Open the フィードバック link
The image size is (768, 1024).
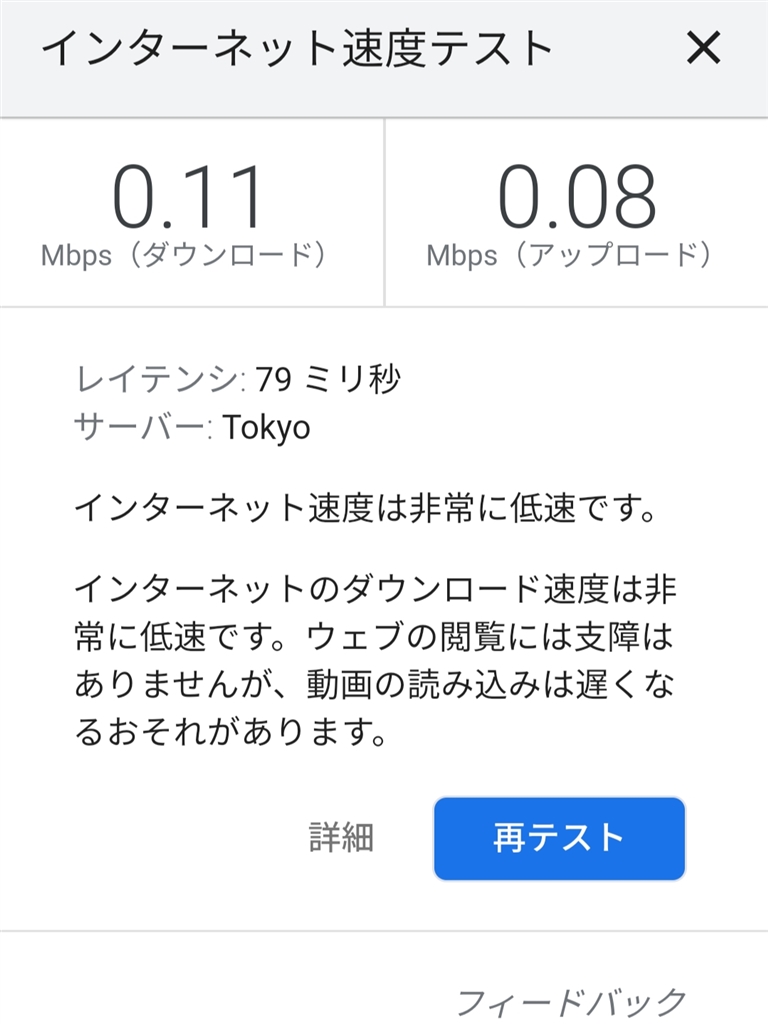point(572,1001)
